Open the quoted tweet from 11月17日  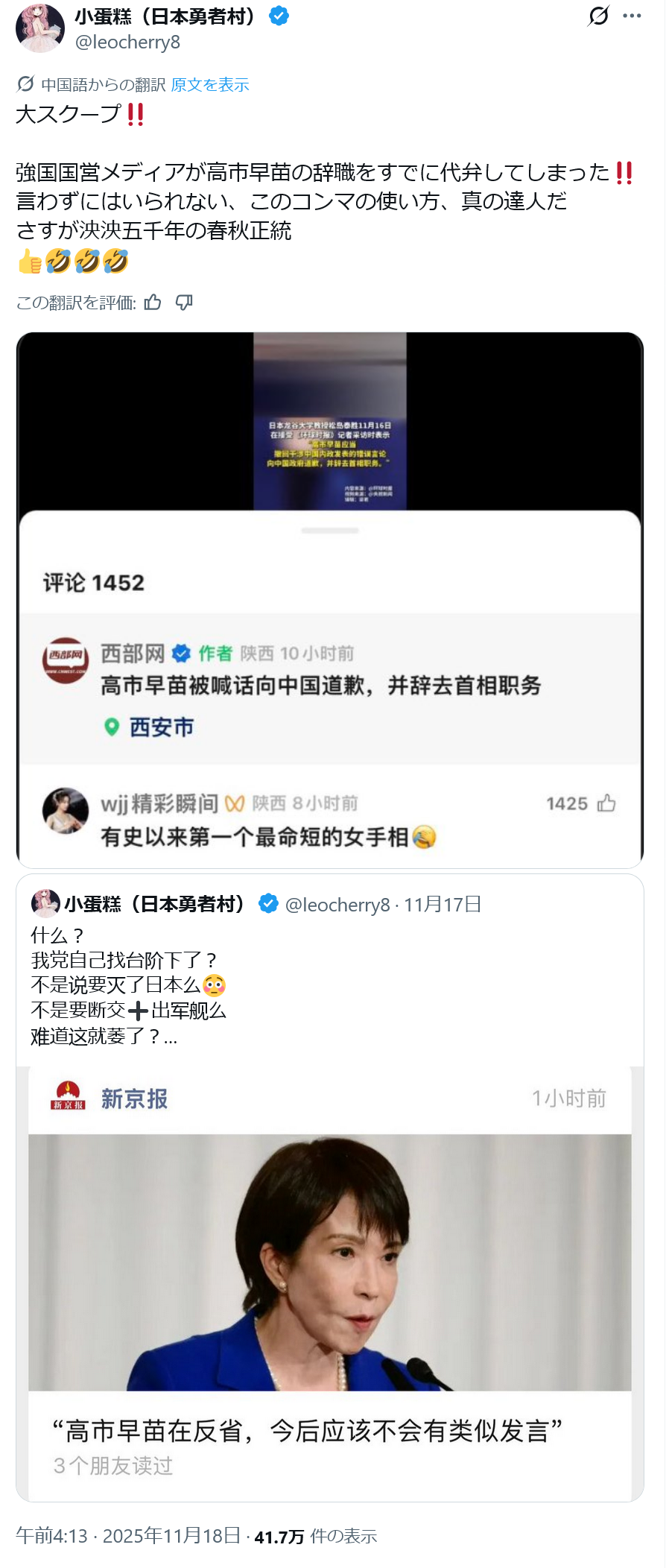[330, 984]
